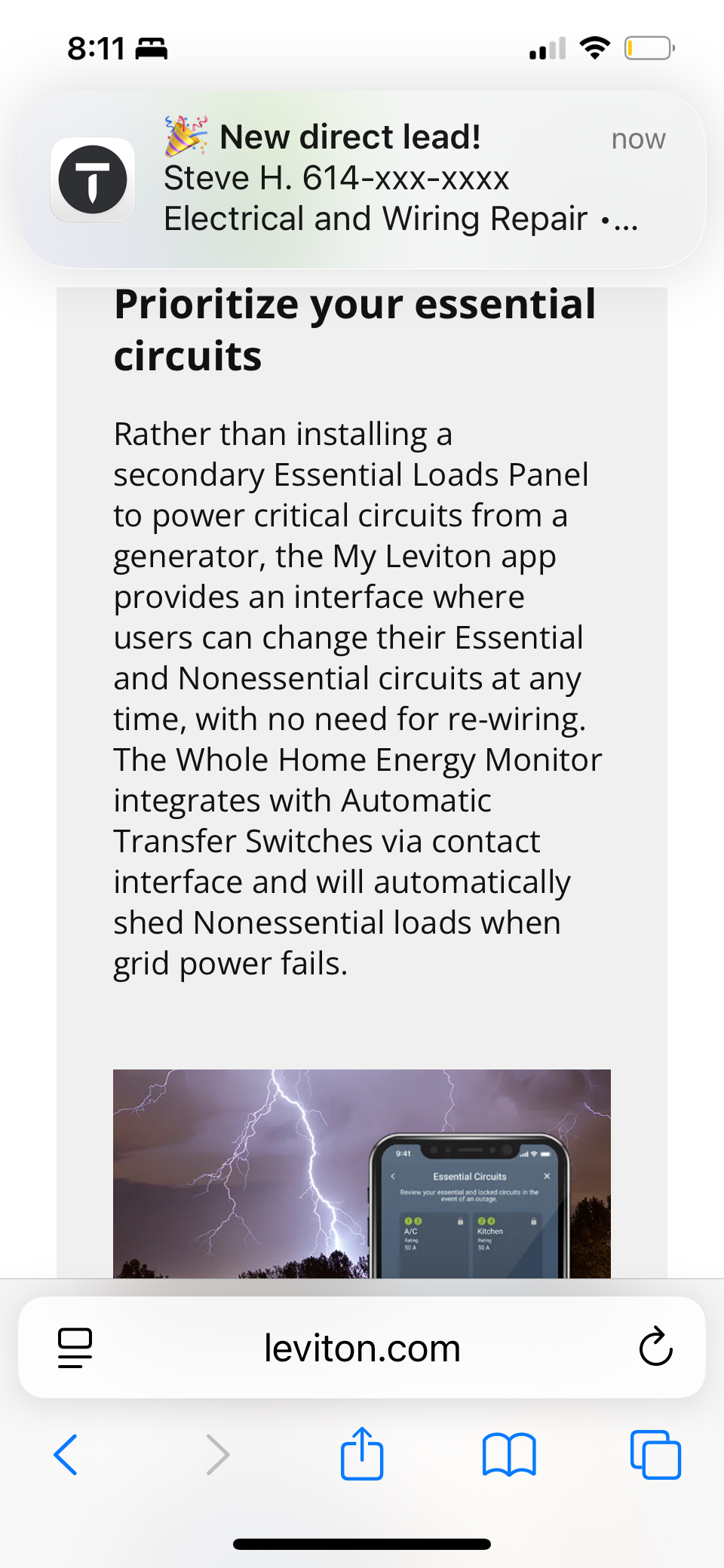Show all open tabs
The width and height of the screenshot is (724, 1568).
[655, 1454]
